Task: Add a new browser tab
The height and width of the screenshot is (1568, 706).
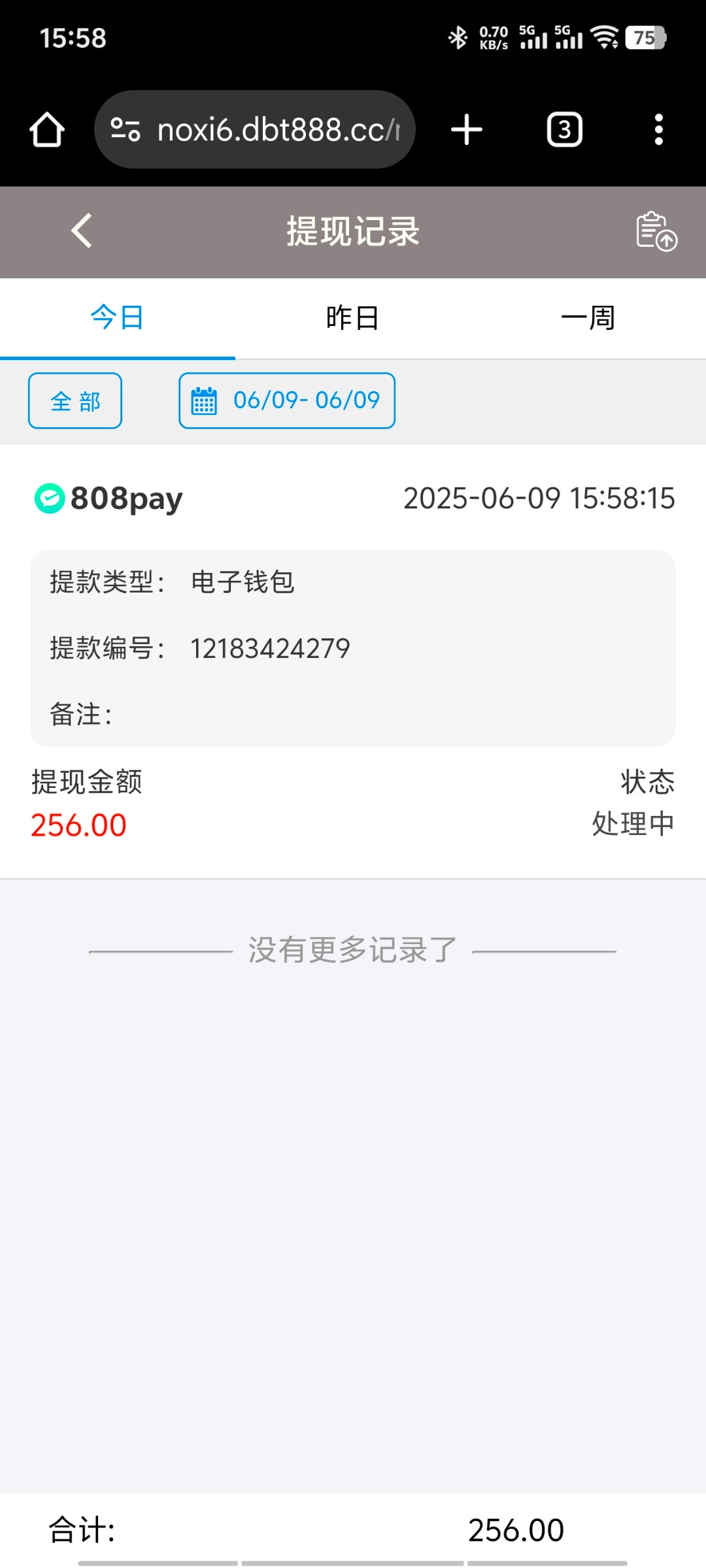Action: (x=467, y=129)
